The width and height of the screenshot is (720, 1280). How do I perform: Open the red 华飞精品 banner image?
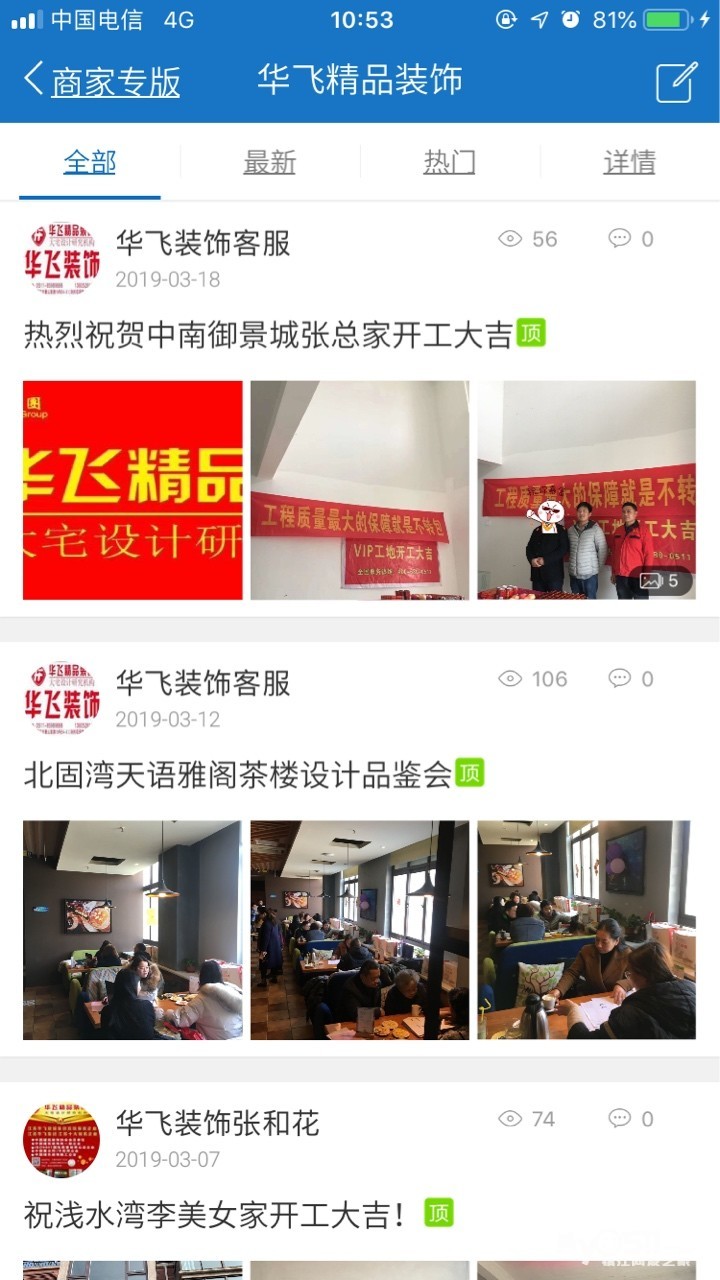tap(133, 490)
